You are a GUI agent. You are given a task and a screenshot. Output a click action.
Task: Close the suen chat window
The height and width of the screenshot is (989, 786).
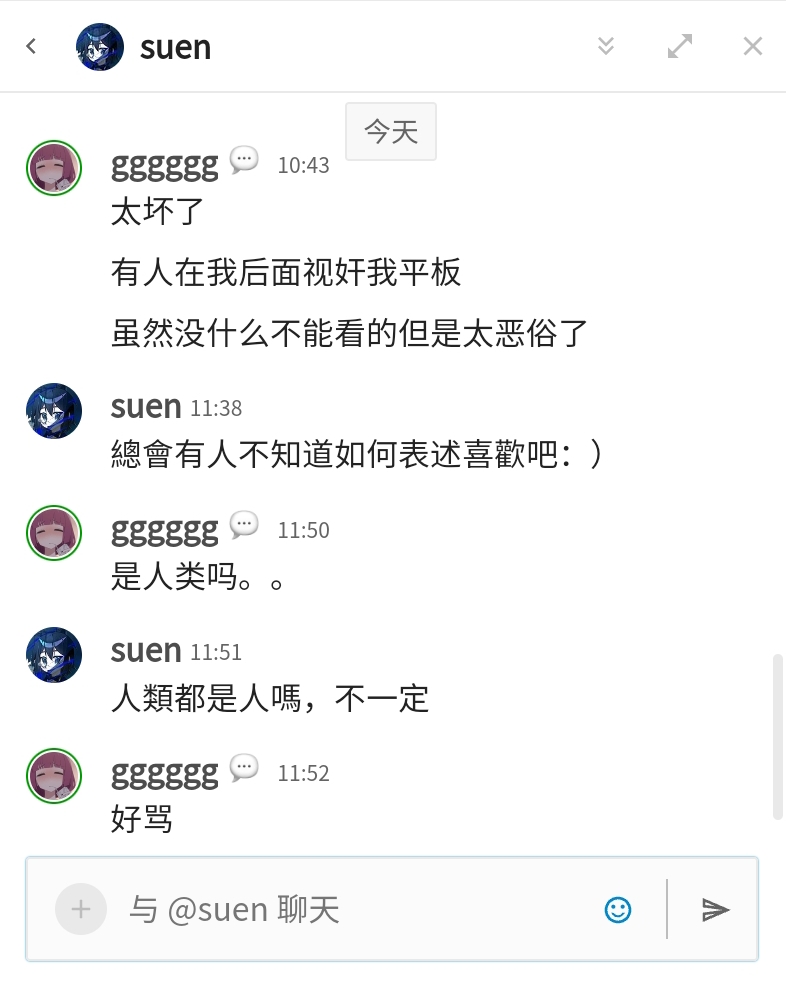point(753,46)
